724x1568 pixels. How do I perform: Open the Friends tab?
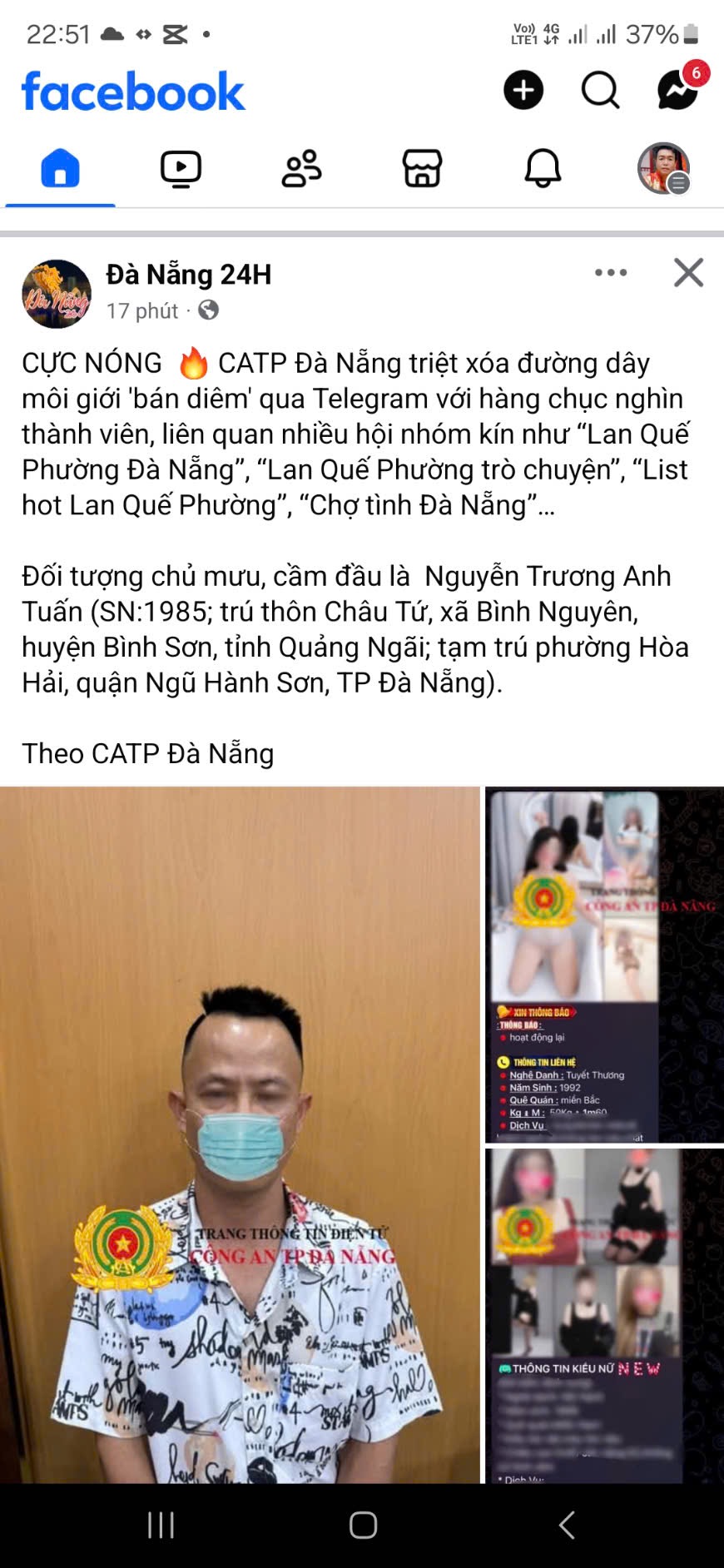[301, 169]
